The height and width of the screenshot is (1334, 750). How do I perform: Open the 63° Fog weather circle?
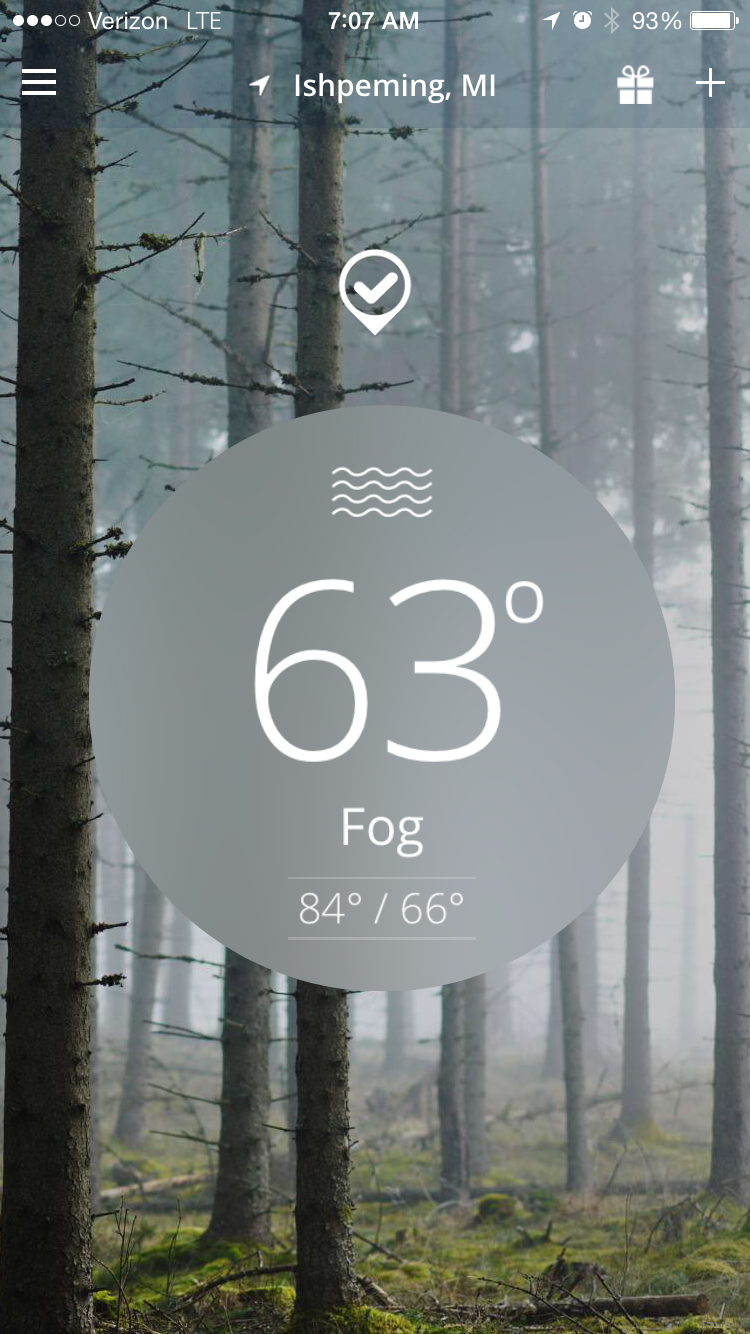click(x=382, y=697)
